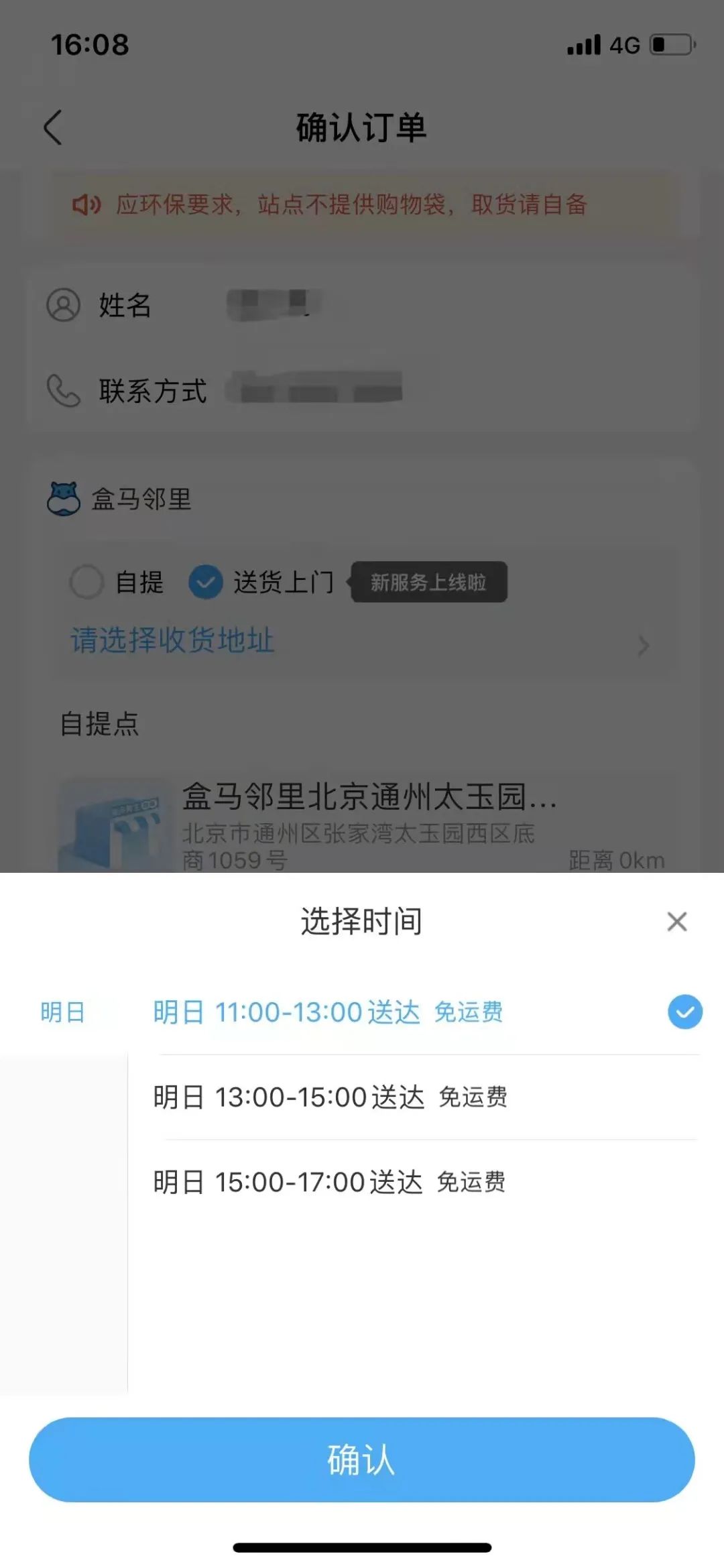This screenshot has width=724, height=1568.
Task: Choose the 明日 13:00-15:00 delivery slot
Action: (x=330, y=1097)
